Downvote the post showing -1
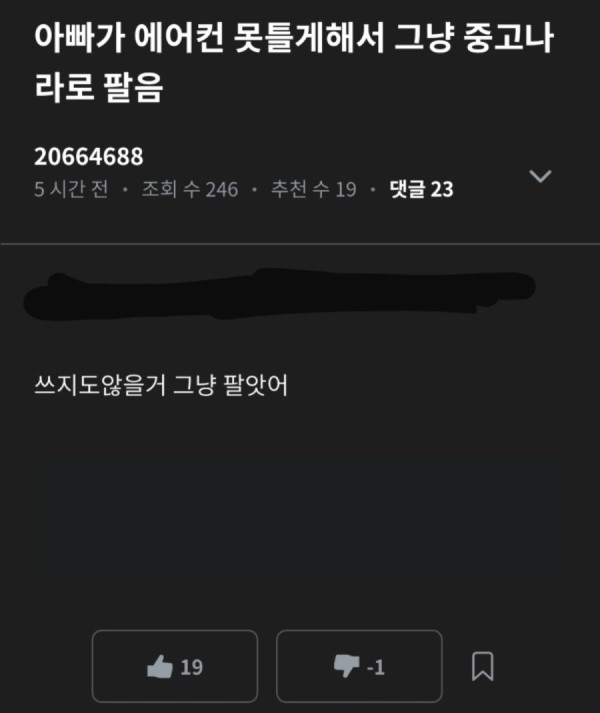The height and width of the screenshot is (713, 600). tap(359, 666)
